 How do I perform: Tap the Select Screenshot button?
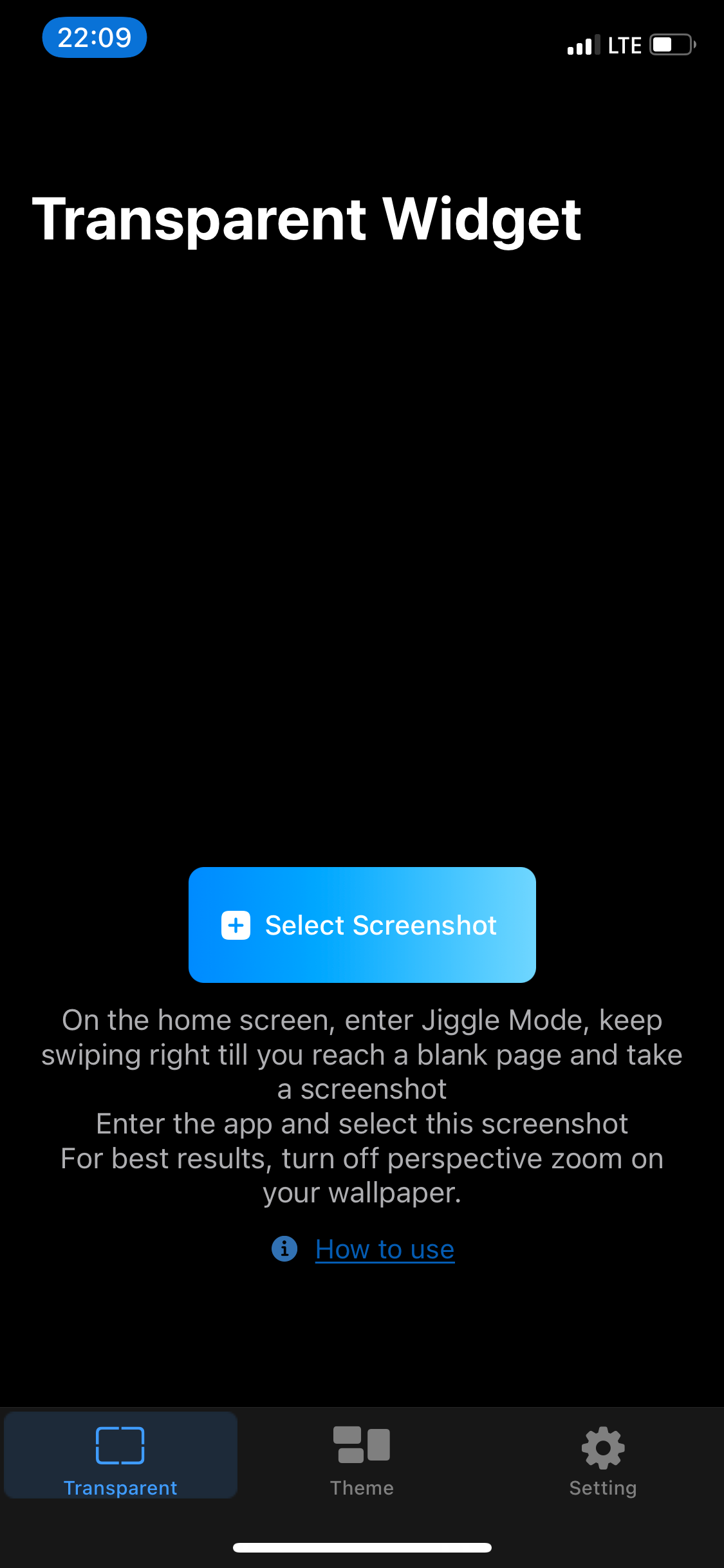(x=362, y=924)
